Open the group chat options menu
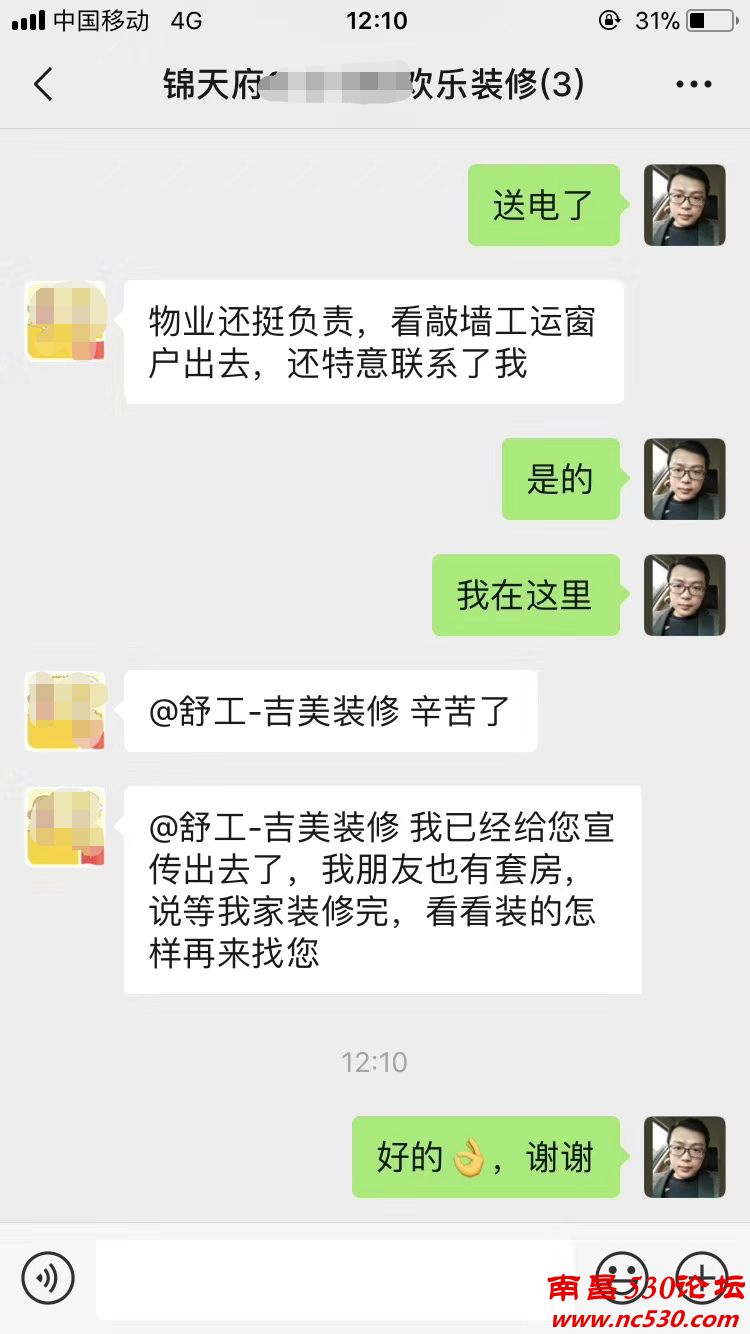This screenshot has height=1334, width=750. [x=693, y=85]
